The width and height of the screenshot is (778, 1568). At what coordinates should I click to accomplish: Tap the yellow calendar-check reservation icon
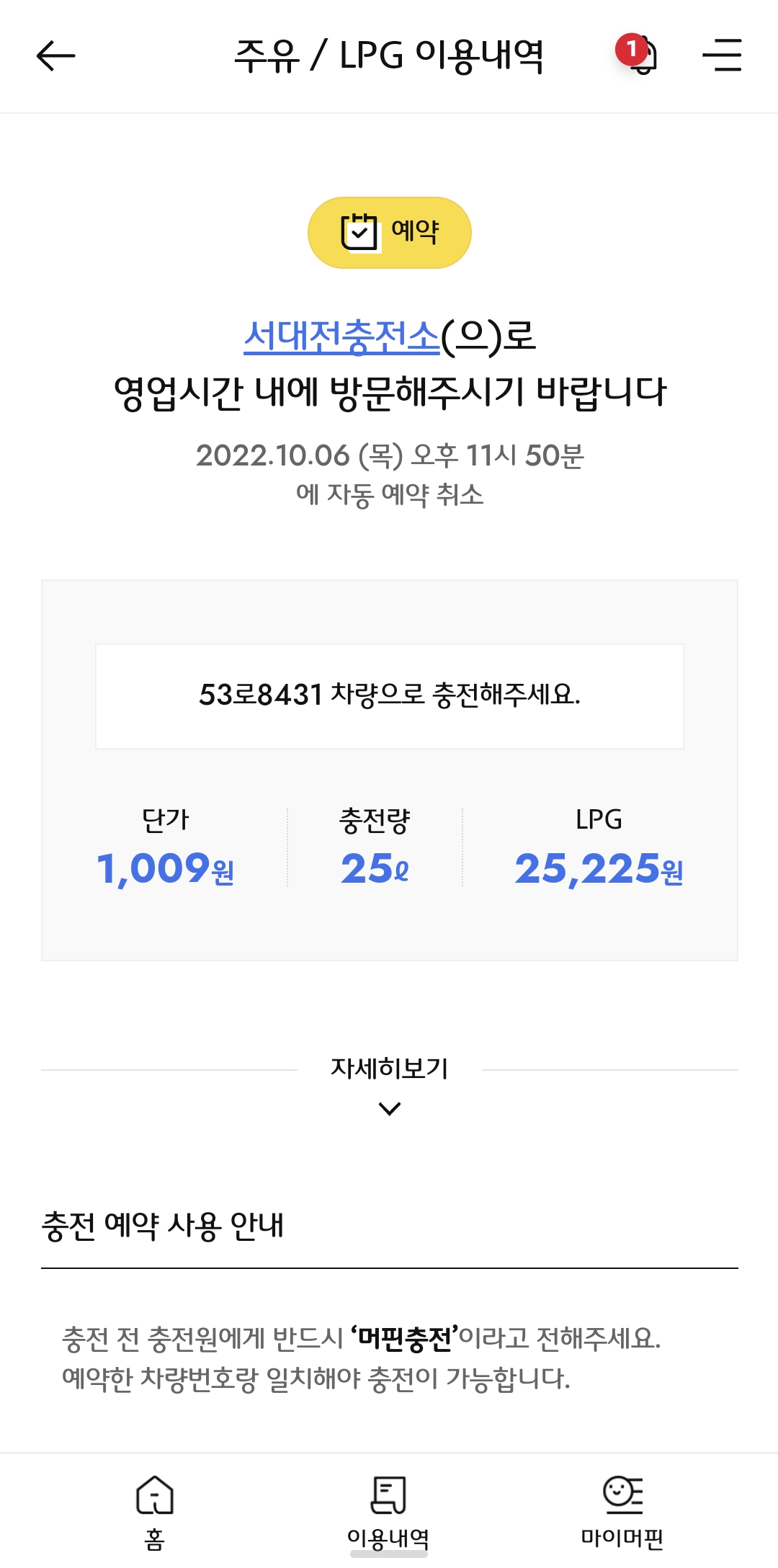[x=358, y=231]
